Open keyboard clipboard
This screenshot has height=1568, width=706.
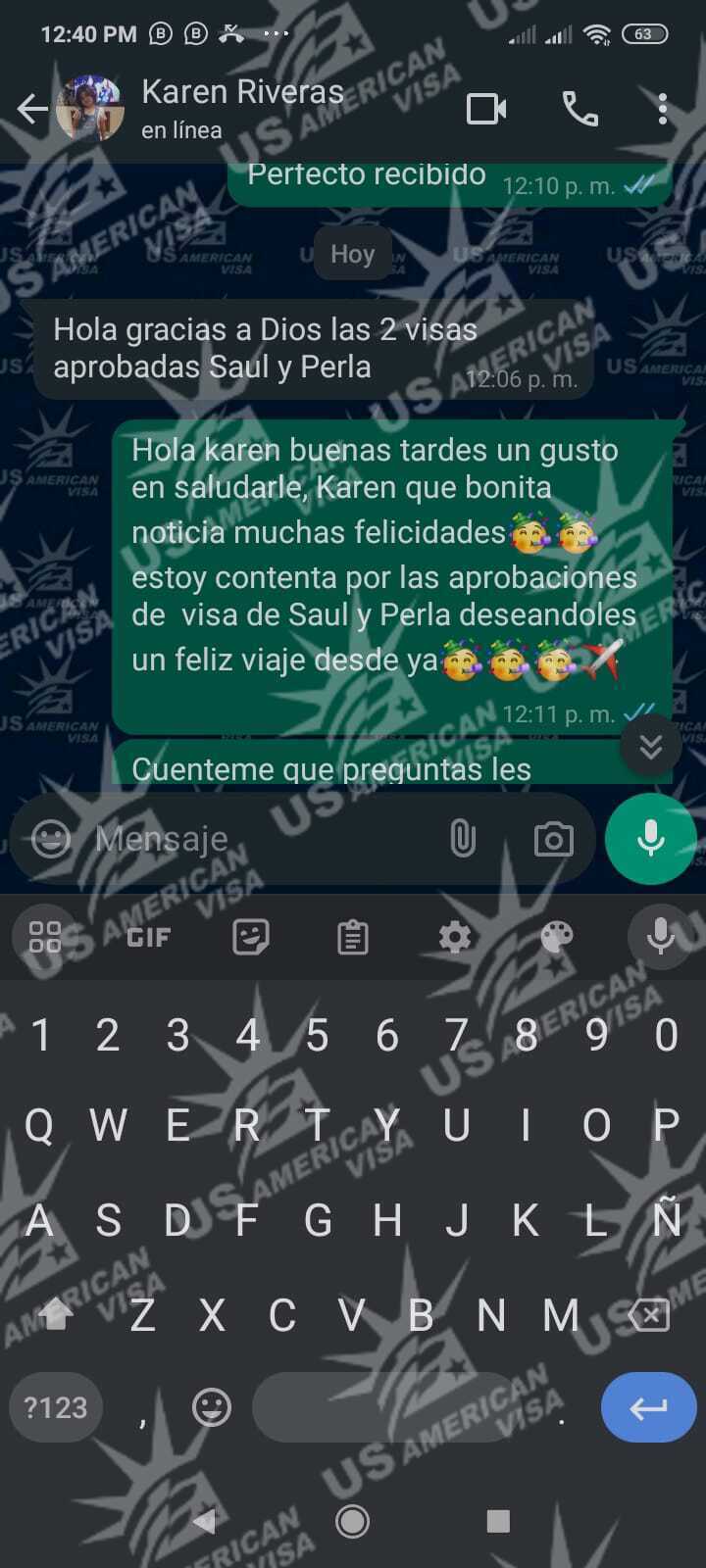(x=352, y=938)
